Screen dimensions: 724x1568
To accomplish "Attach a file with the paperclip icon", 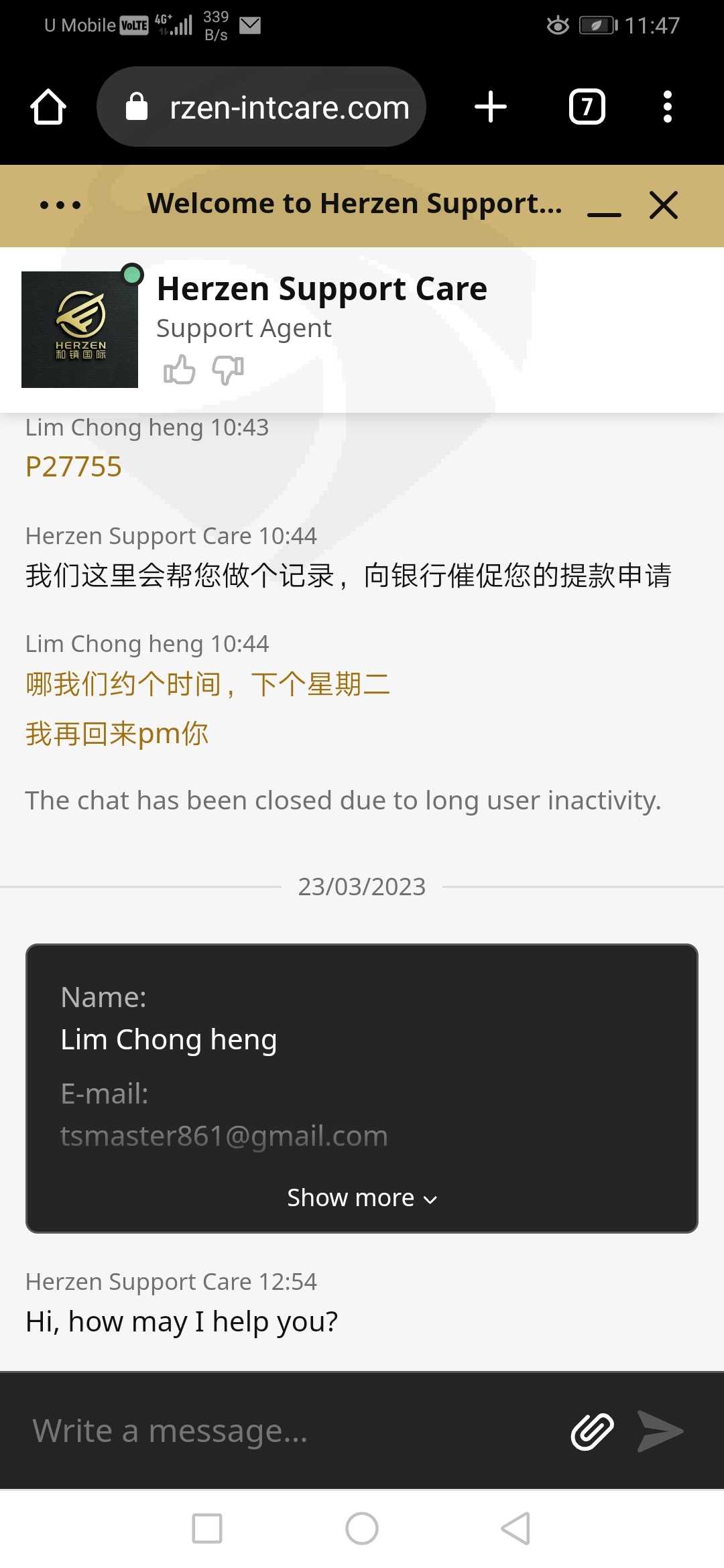I will (592, 1431).
